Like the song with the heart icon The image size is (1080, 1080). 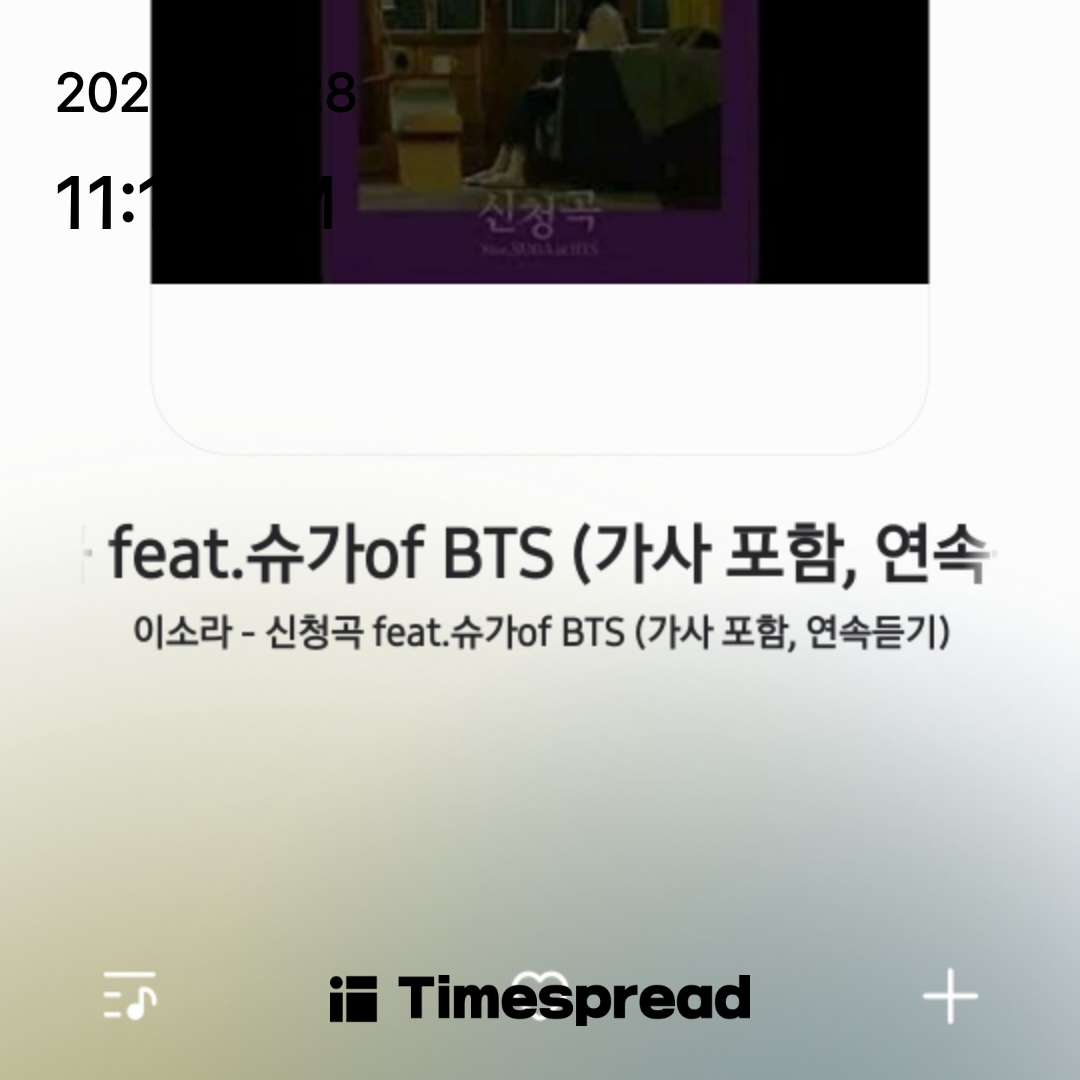point(540,996)
